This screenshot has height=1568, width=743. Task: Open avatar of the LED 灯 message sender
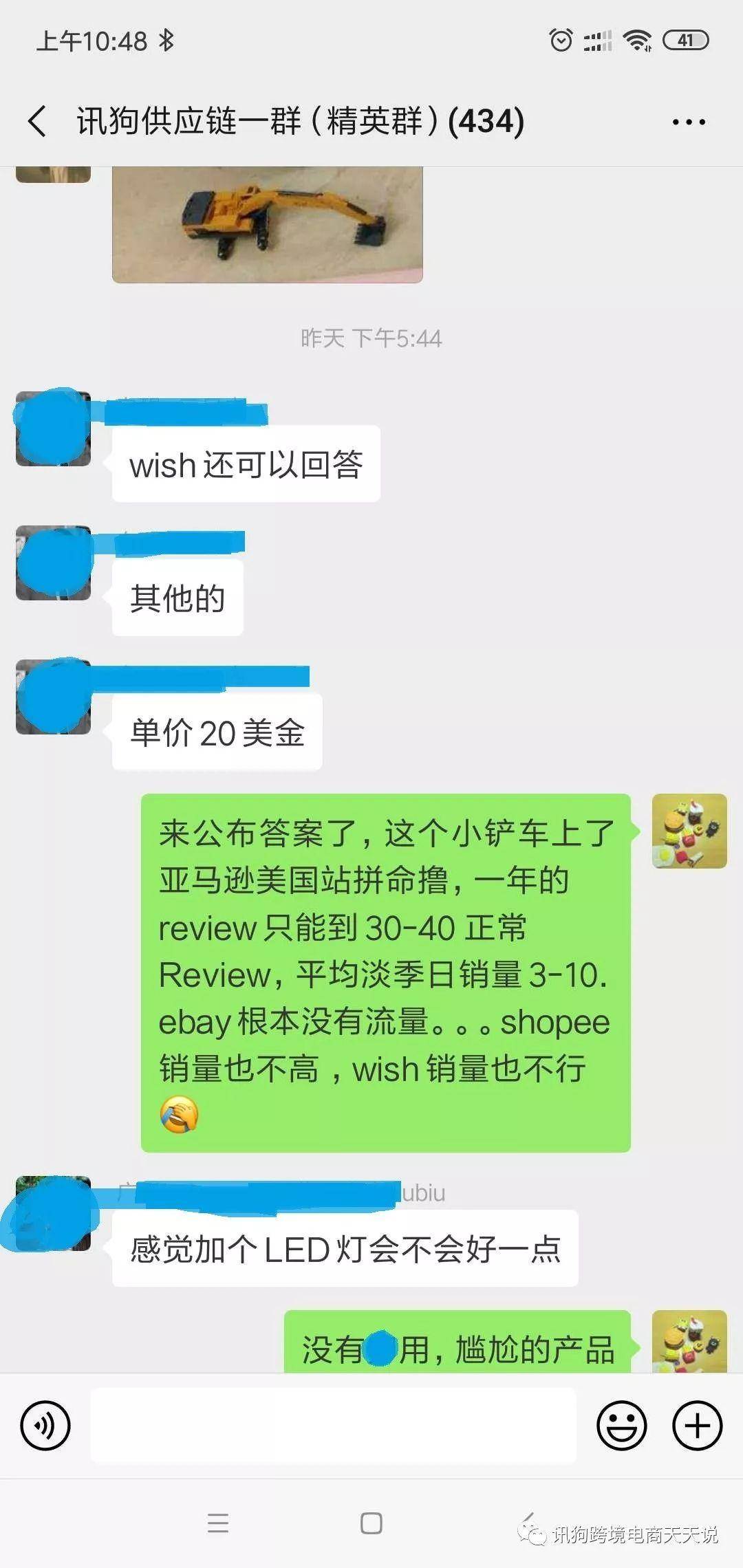click(x=53, y=1214)
